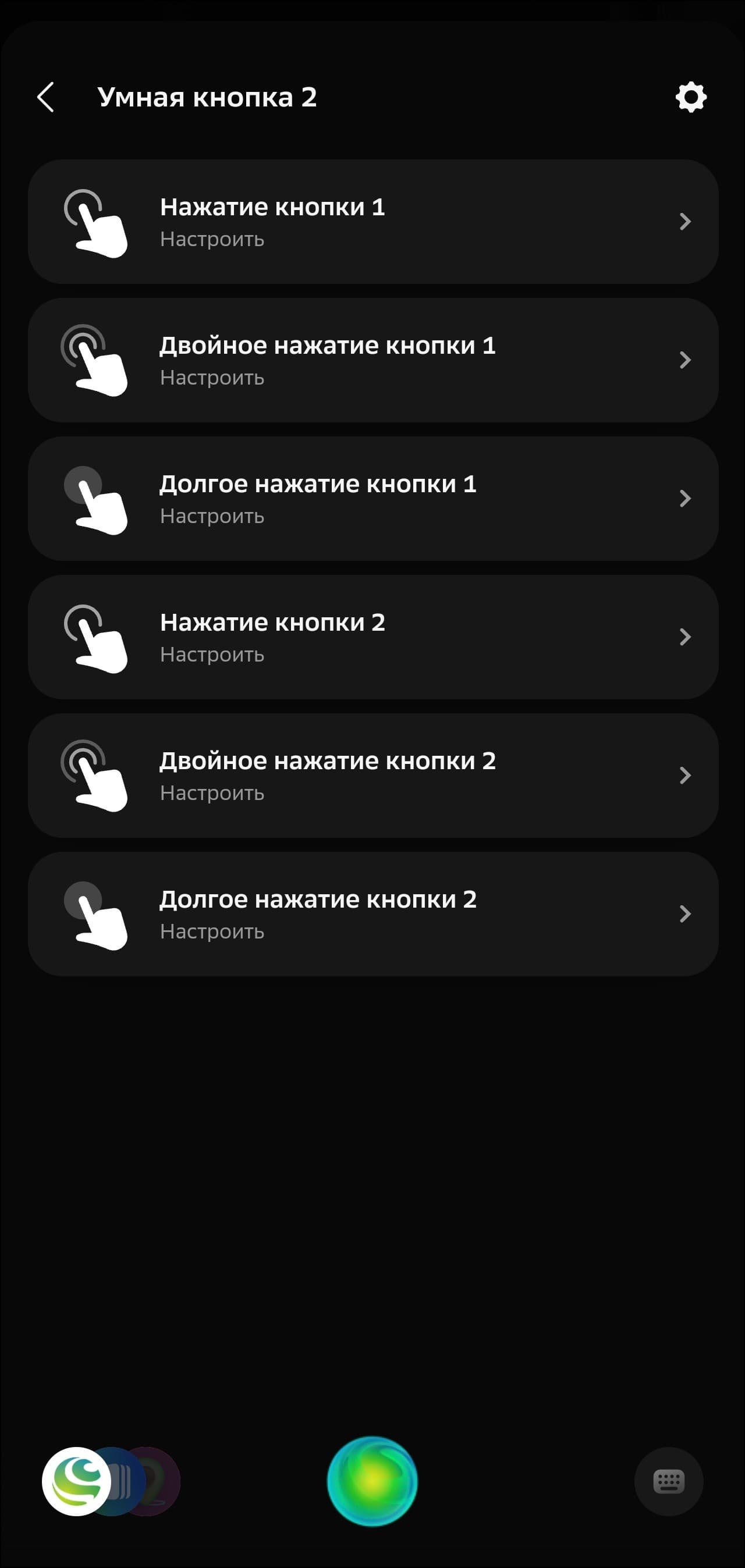Configure Нажатие кнопки 1

point(373,222)
